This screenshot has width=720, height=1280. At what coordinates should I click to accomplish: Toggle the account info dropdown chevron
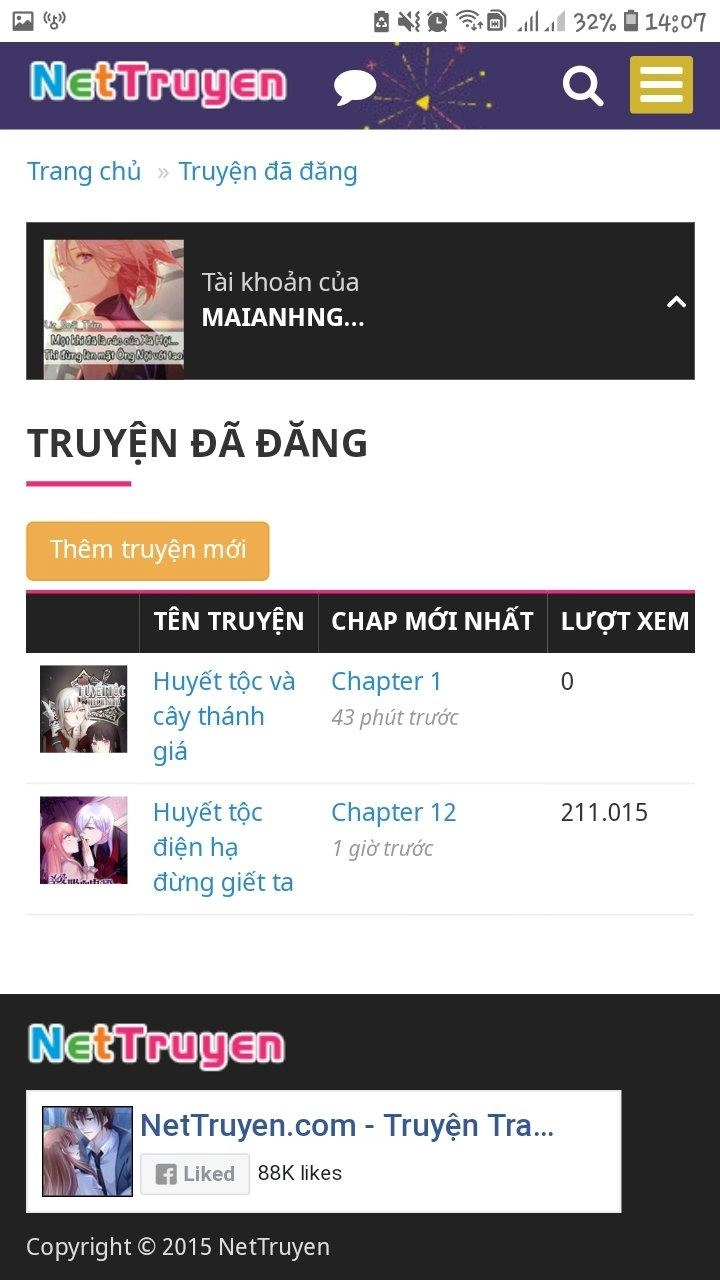tap(675, 301)
